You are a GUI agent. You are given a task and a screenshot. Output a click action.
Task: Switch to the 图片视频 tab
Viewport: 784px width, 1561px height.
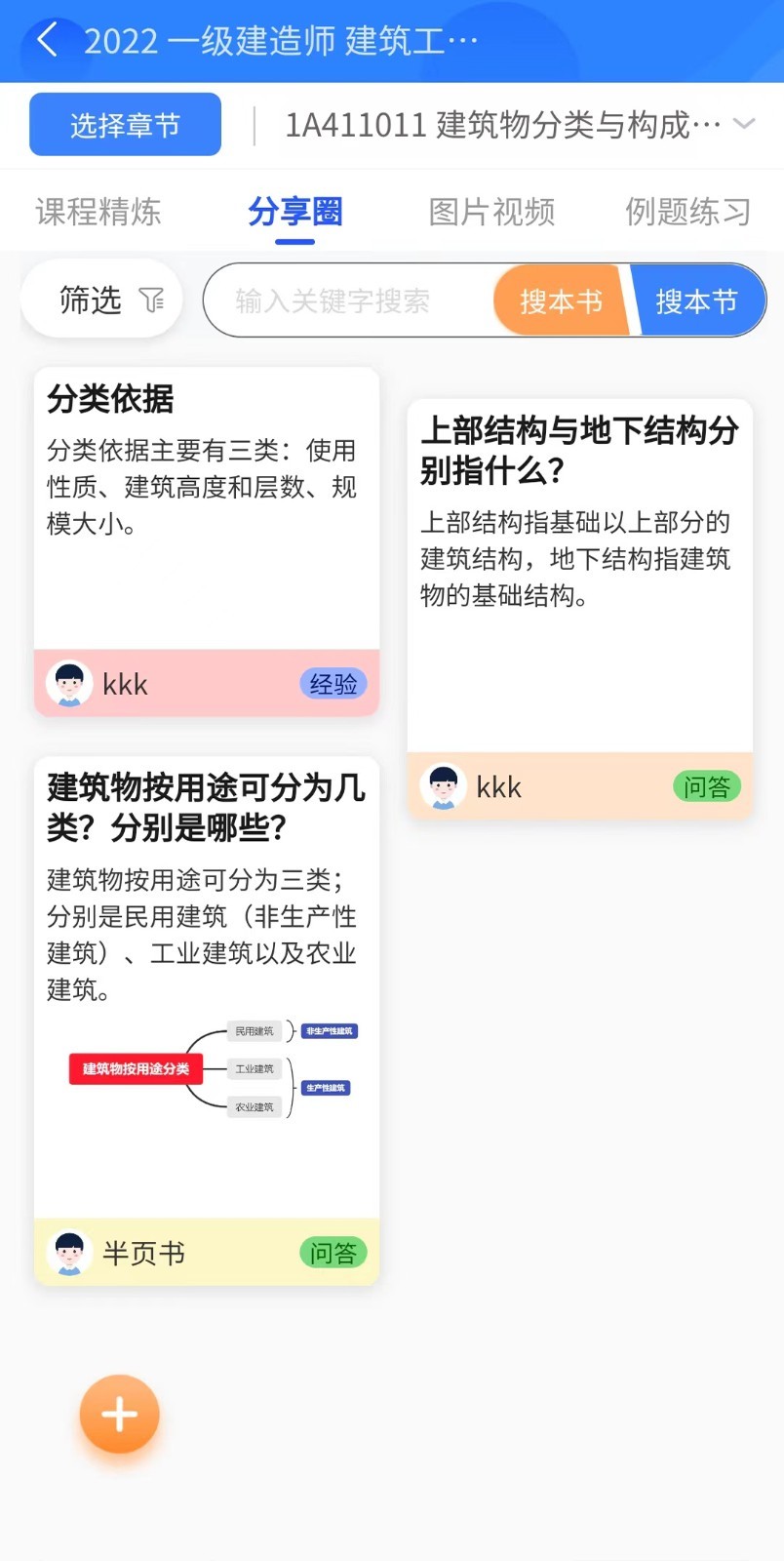(x=492, y=212)
